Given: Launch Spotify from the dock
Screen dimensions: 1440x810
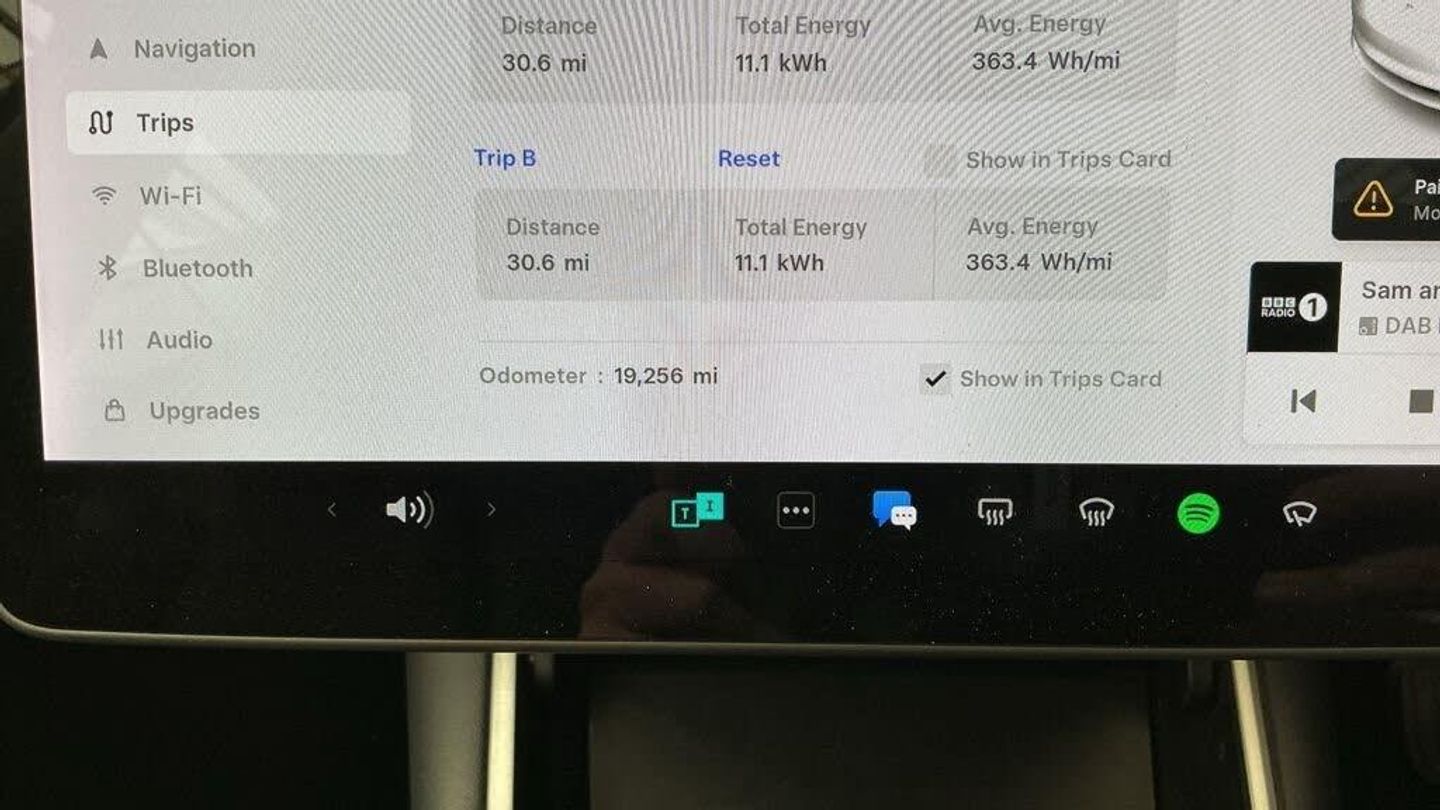Looking at the screenshot, I should 1198,514.
